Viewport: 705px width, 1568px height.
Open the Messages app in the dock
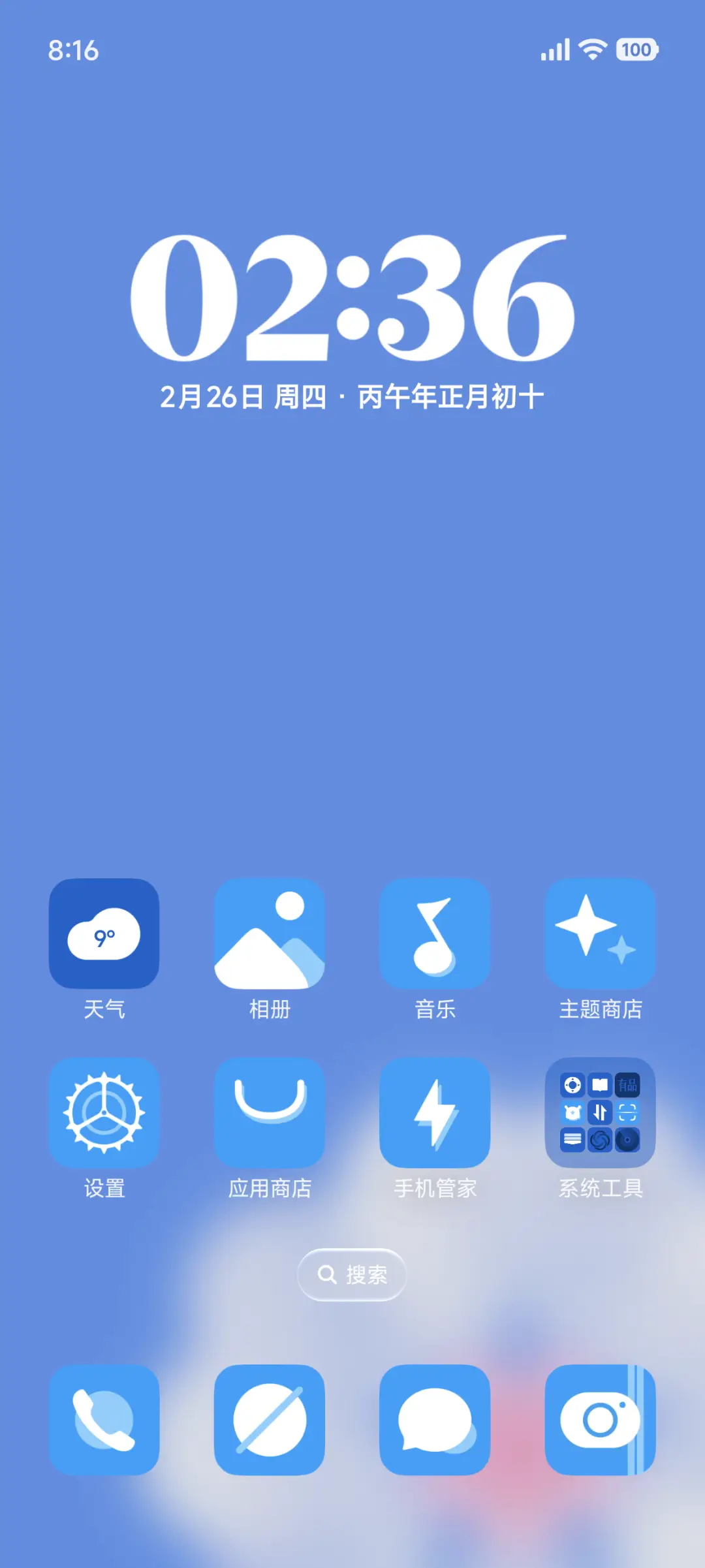pos(435,1419)
